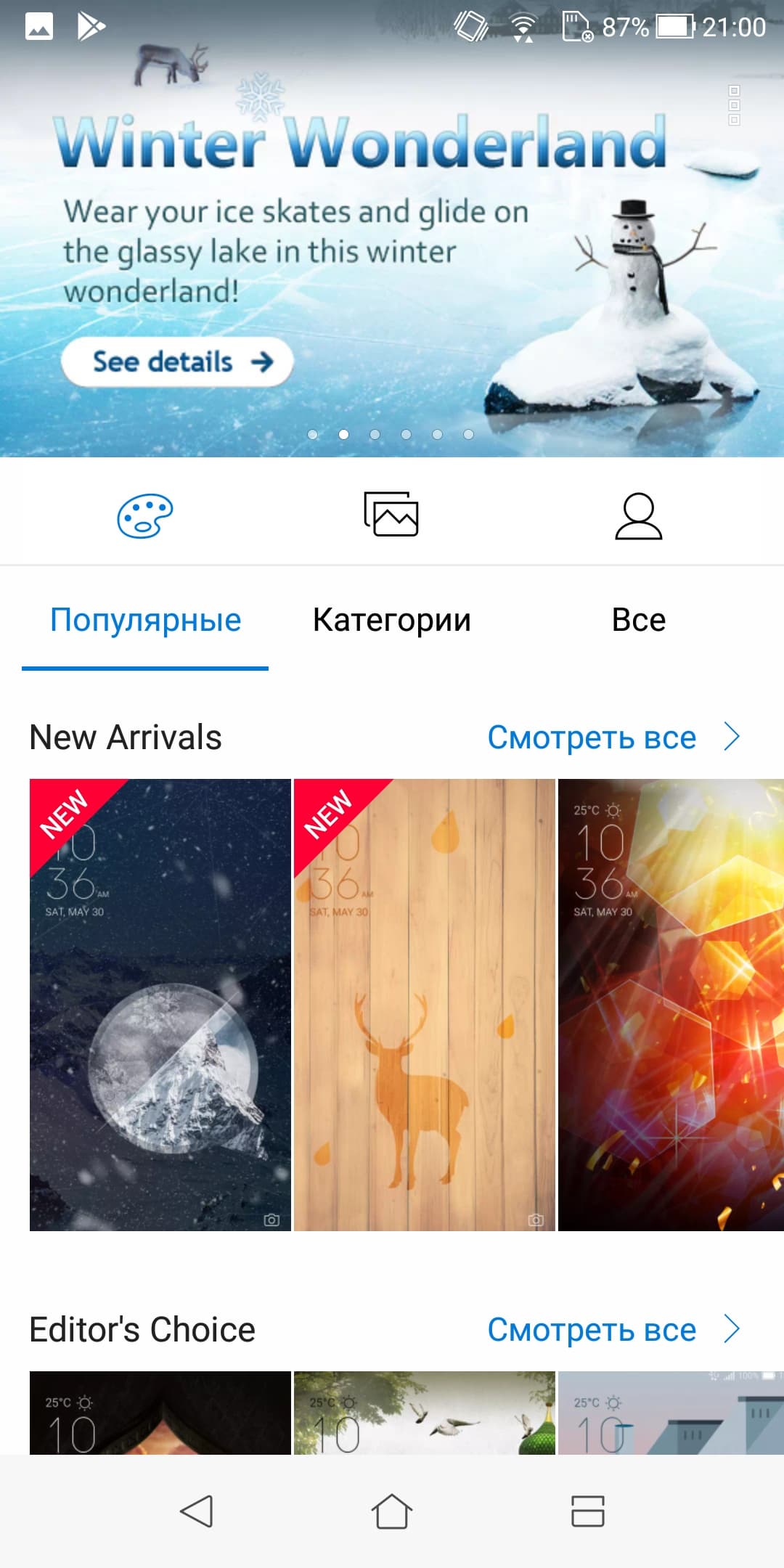The image size is (784, 1568).
Task: Switch to the Категории tab
Action: click(391, 621)
